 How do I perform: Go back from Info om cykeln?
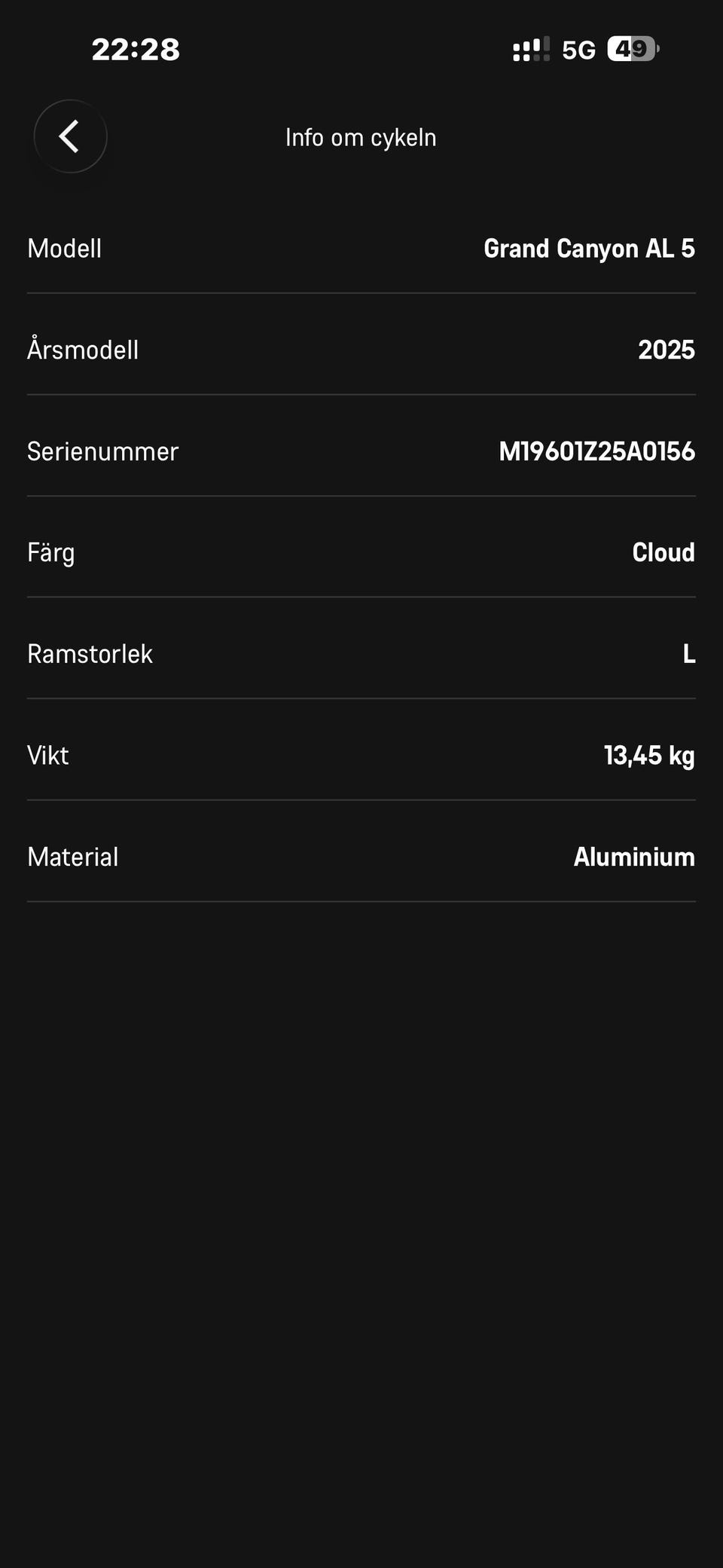tap(70, 136)
